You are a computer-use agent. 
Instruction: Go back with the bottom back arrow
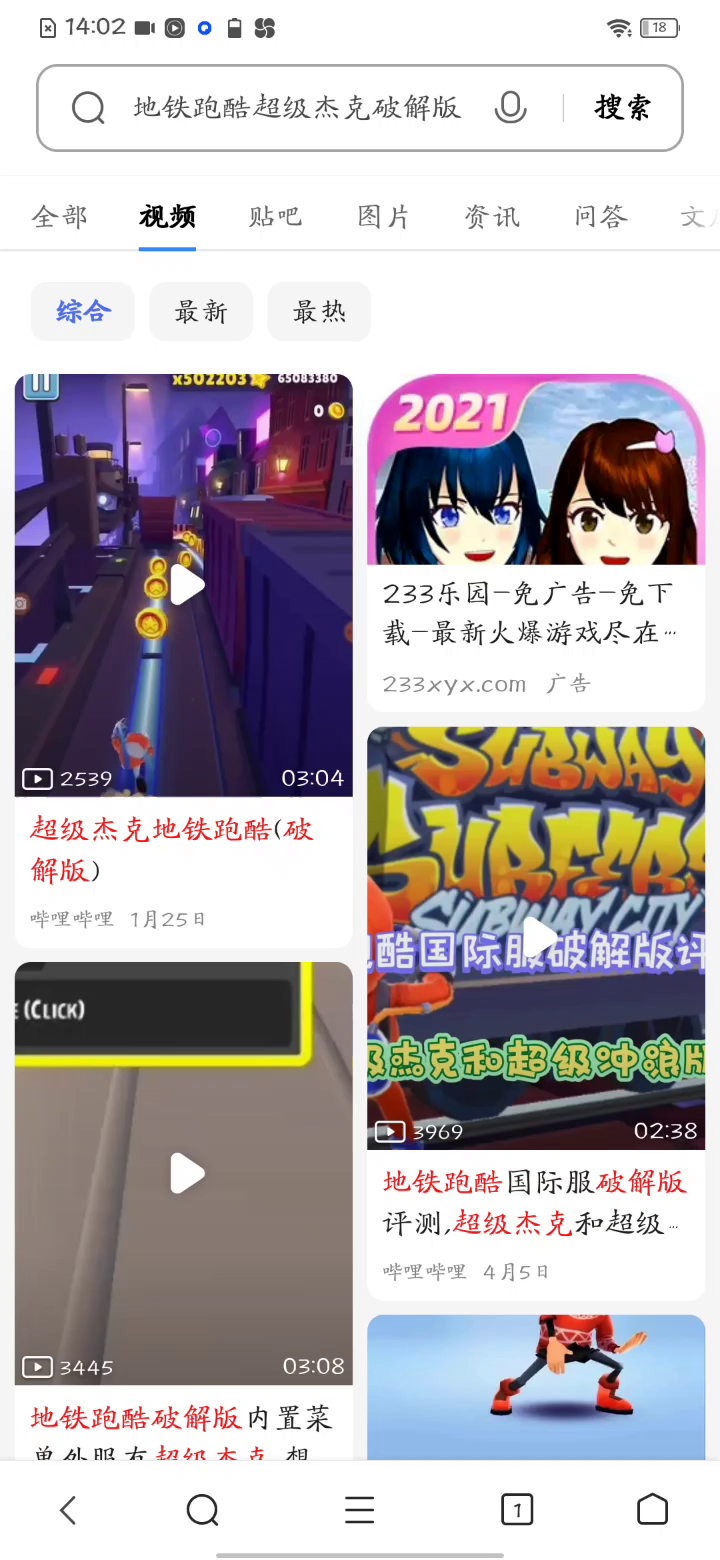68,1510
